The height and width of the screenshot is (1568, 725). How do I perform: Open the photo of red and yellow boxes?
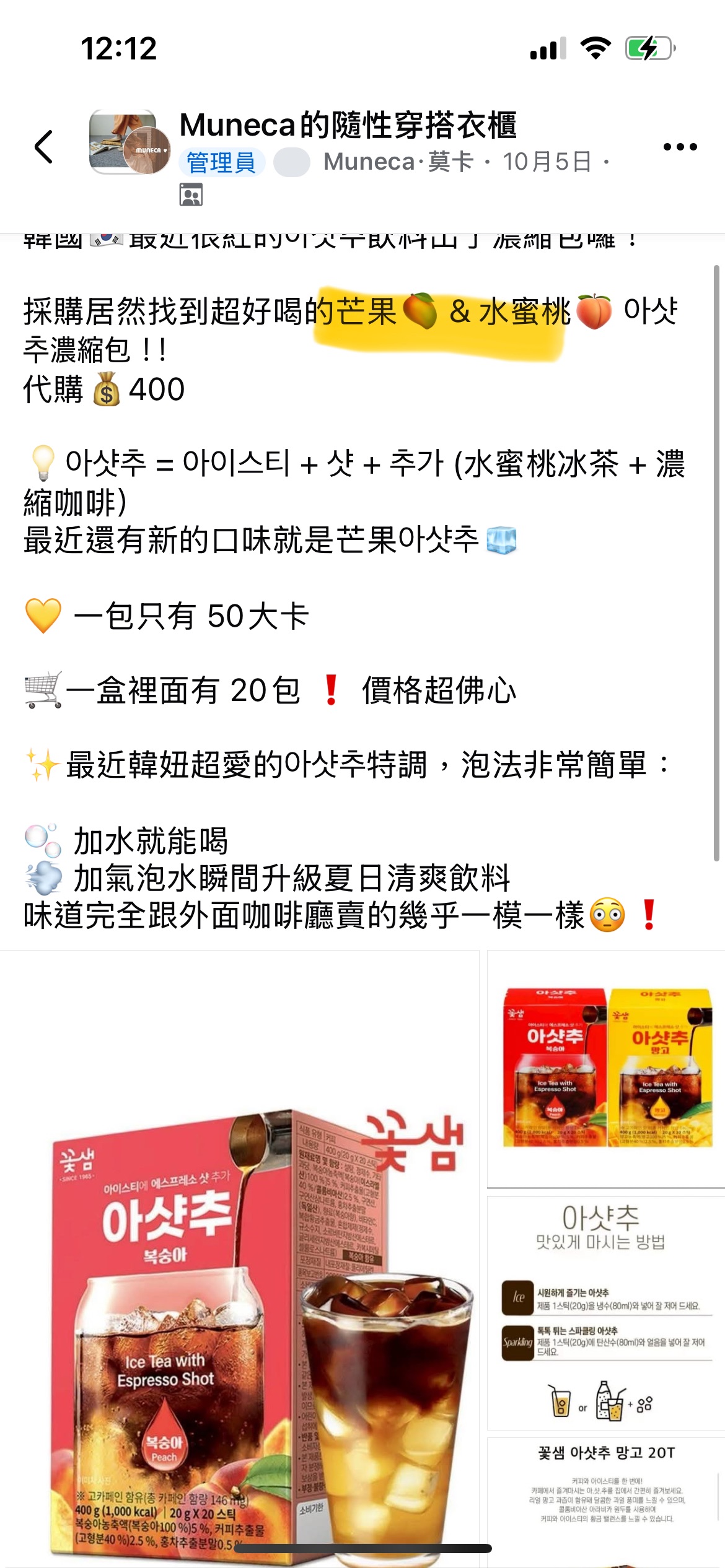tap(606, 1068)
